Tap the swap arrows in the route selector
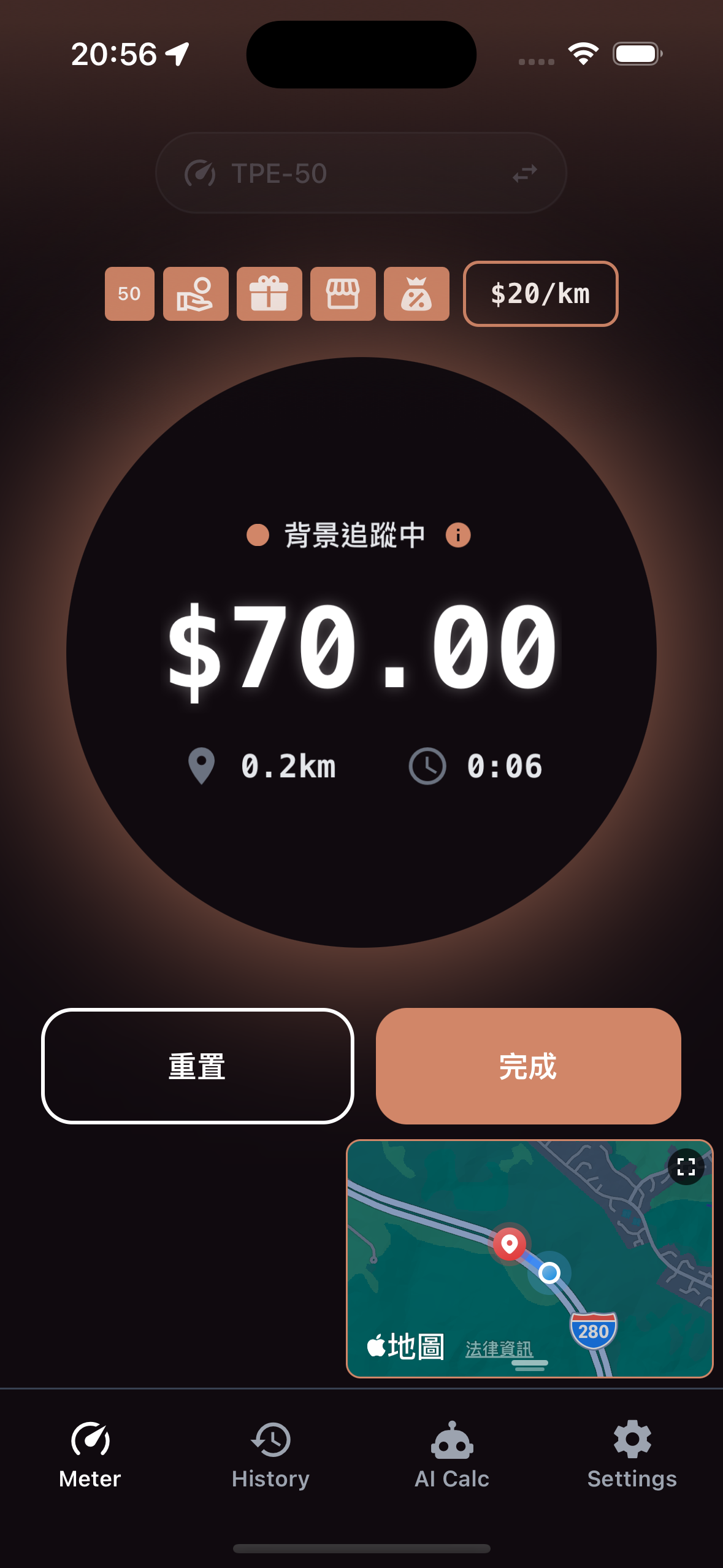The height and width of the screenshot is (1568, 723). (x=526, y=172)
